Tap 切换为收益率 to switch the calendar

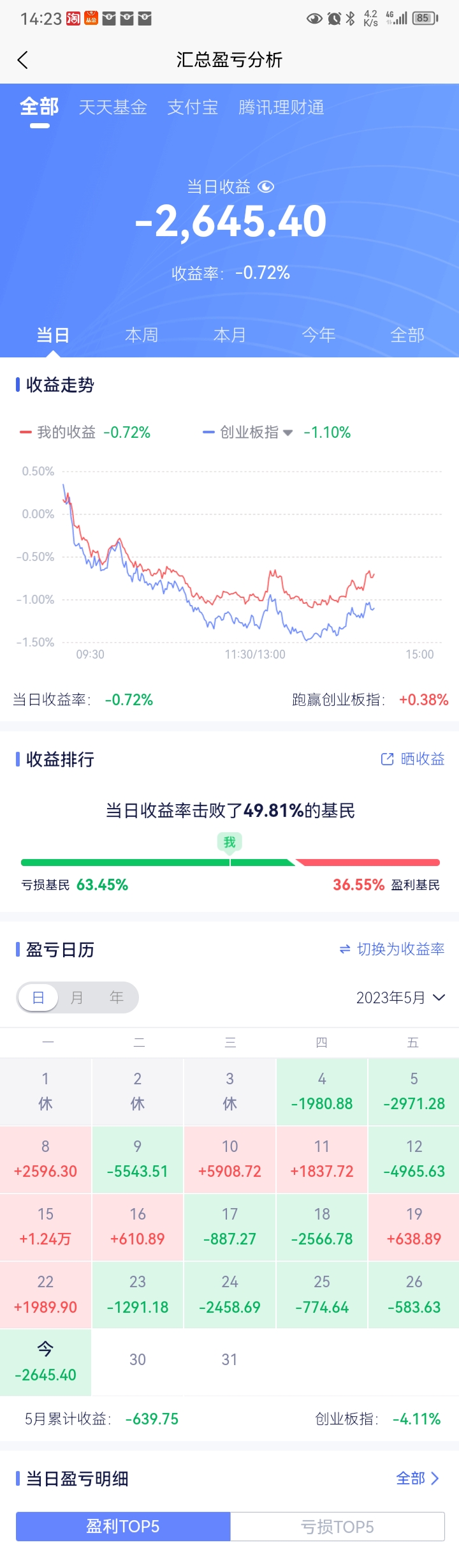pos(391,949)
